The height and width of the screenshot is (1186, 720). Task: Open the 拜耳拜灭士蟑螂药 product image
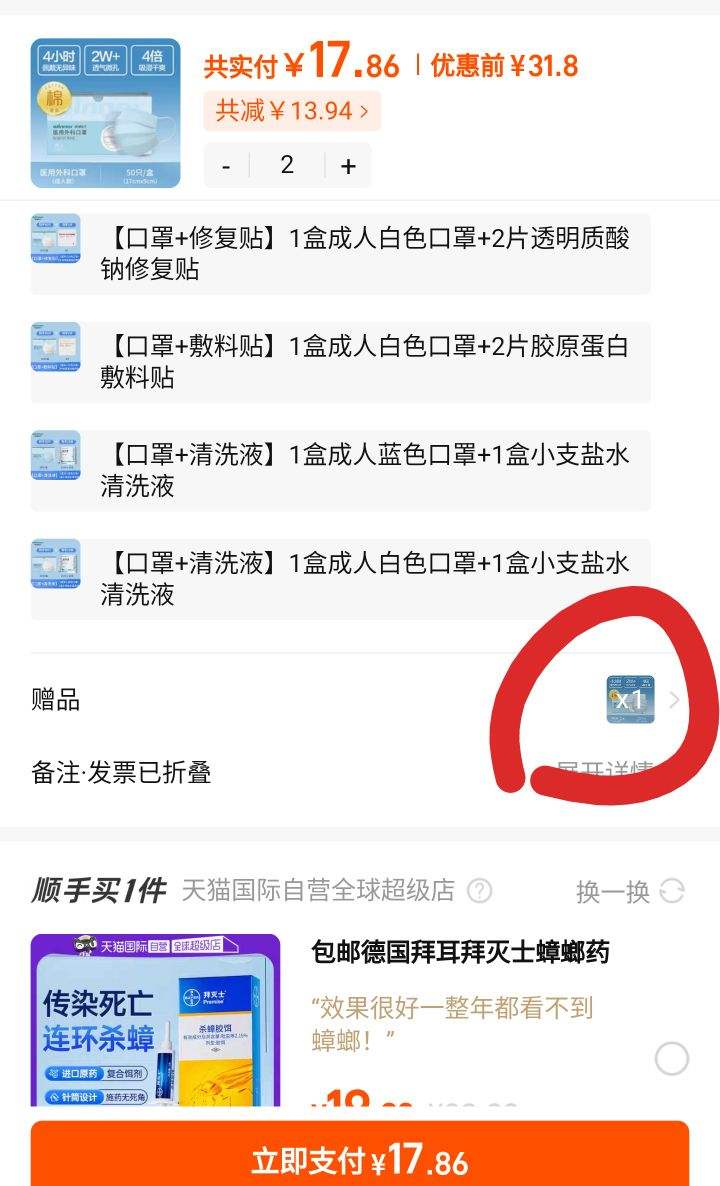pyautogui.click(x=155, y=1020)
